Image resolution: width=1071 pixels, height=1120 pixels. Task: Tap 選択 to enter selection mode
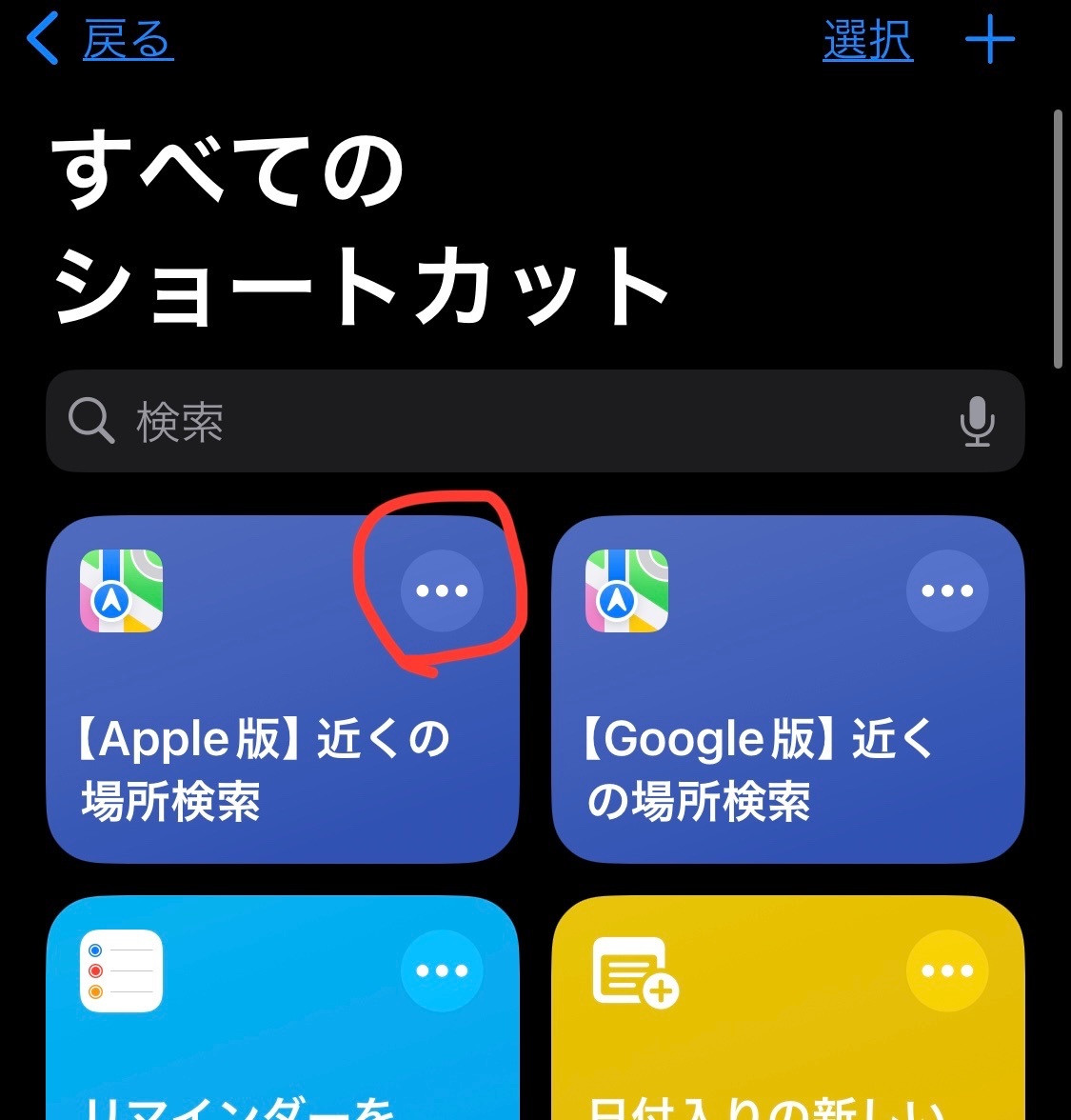coord(865,40)
